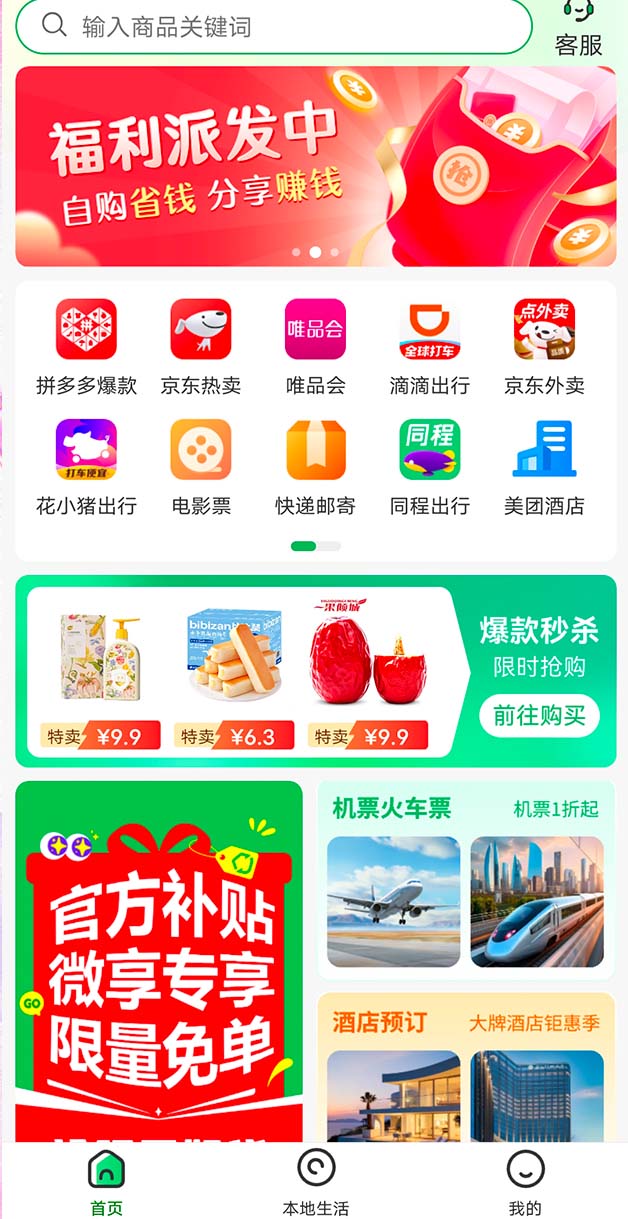Switch to the 本地生活 tab
This screenshot has height=1219, width=628.
tap(315, 1182)
